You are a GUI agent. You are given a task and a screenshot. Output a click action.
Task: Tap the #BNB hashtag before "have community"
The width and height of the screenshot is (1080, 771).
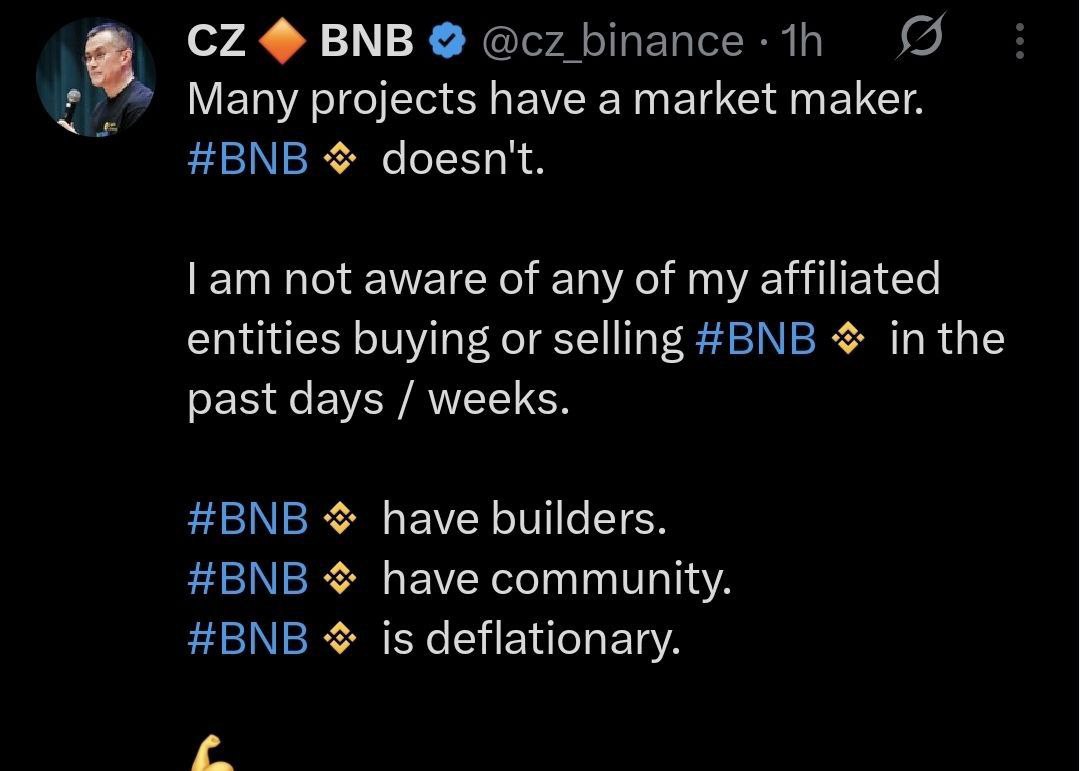point(248,578)
